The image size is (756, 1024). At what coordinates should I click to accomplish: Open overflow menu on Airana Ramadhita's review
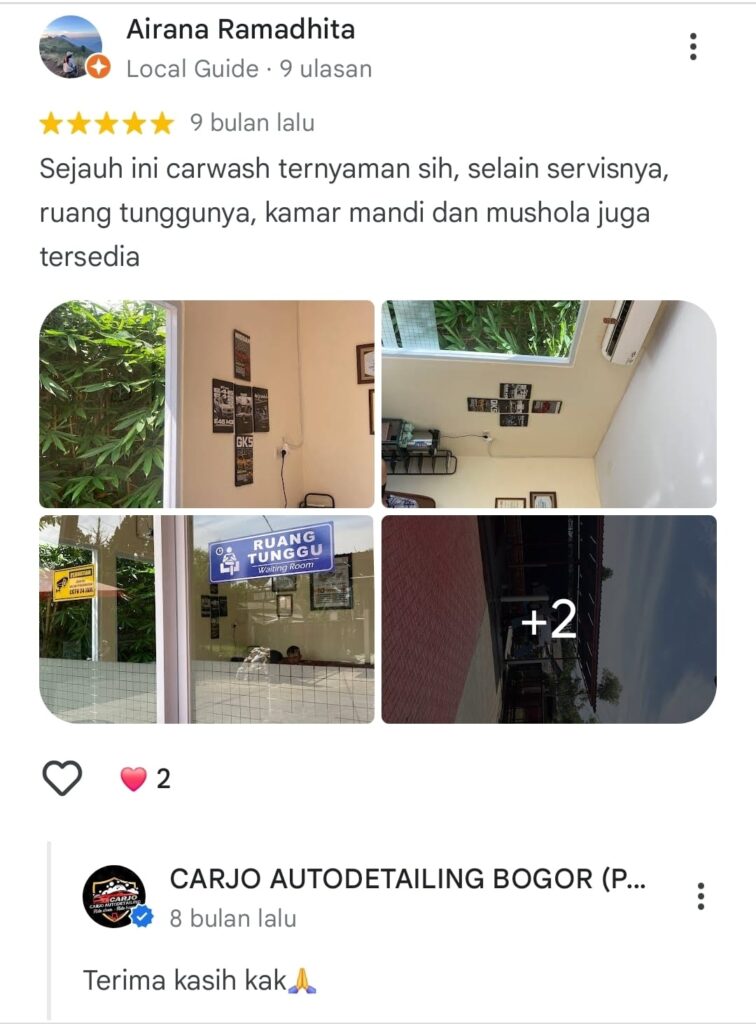pos(693,46)
